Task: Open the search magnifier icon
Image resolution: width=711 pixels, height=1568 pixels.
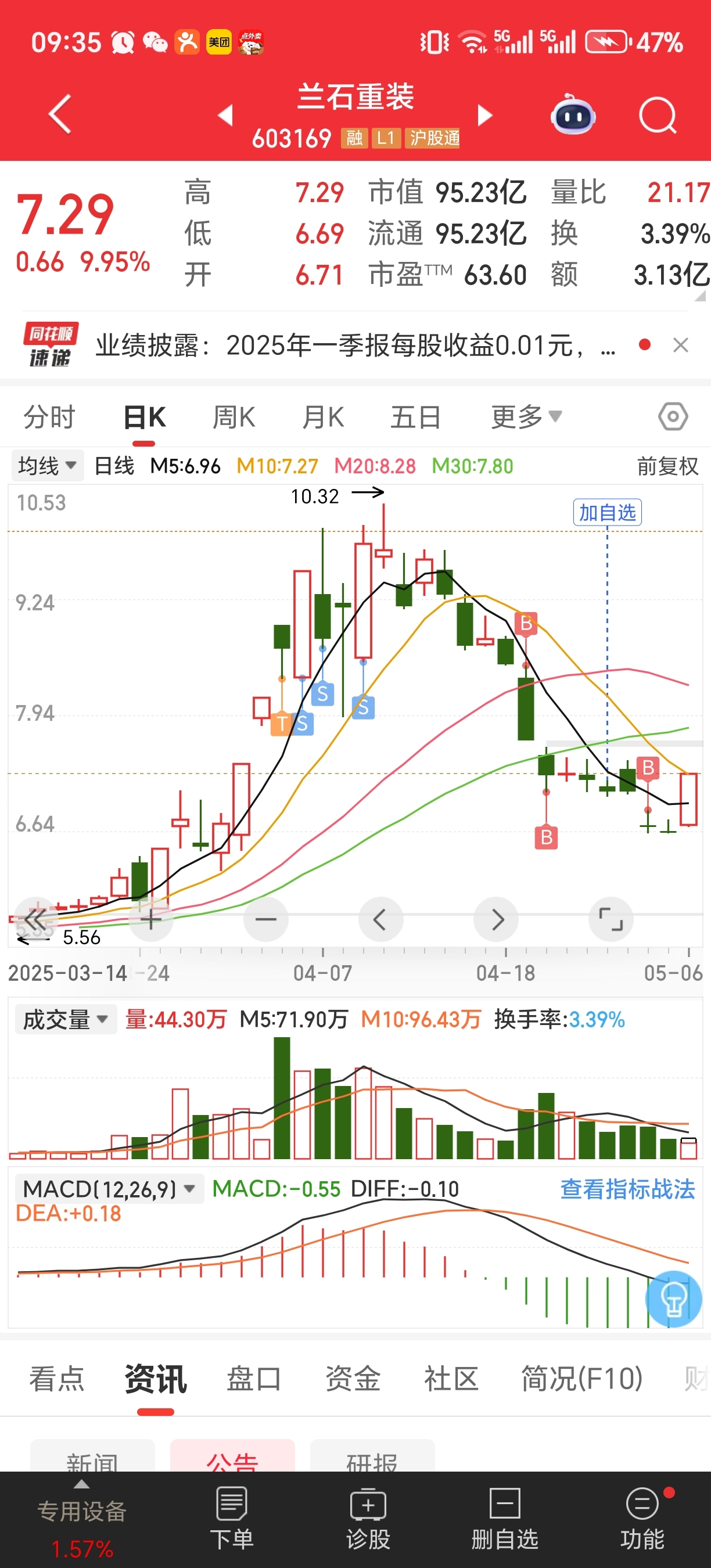Action: click(x=658, y=114)
